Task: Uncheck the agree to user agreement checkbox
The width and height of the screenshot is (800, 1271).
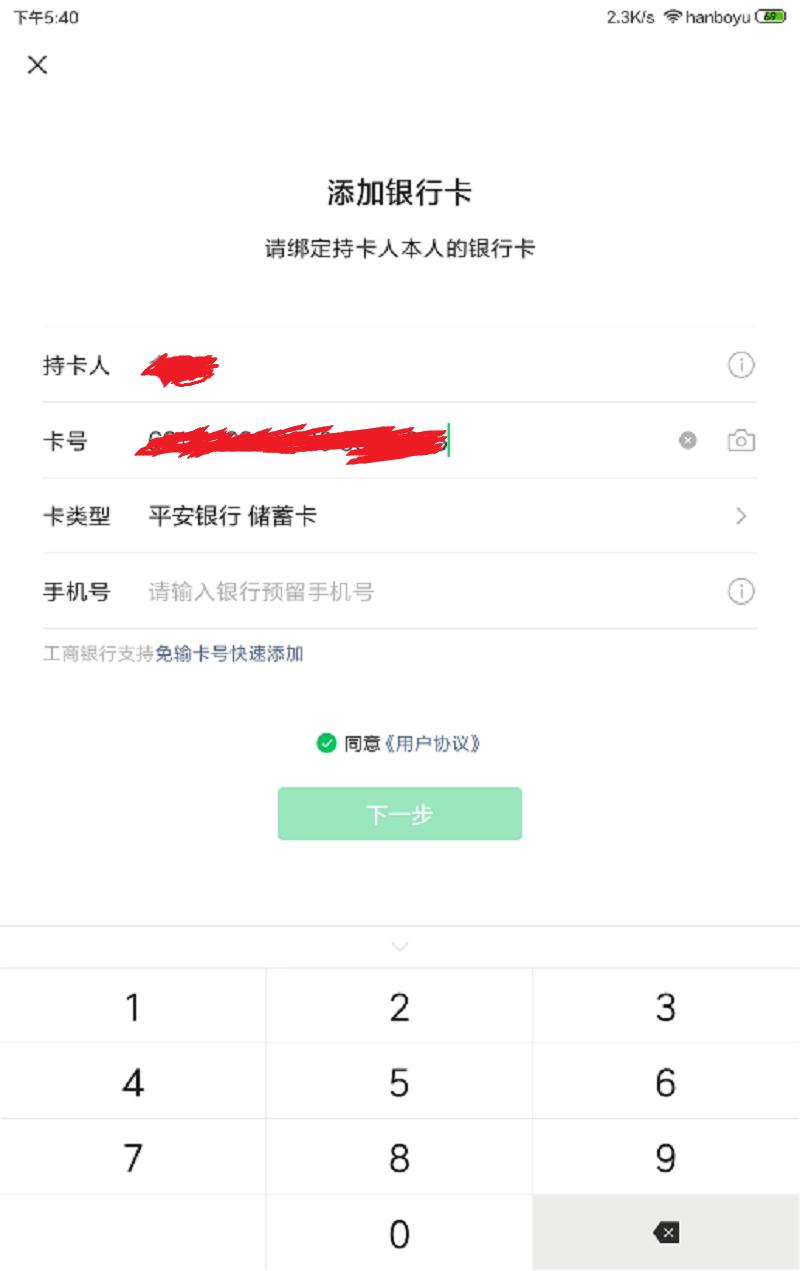Action: point(326,742)
